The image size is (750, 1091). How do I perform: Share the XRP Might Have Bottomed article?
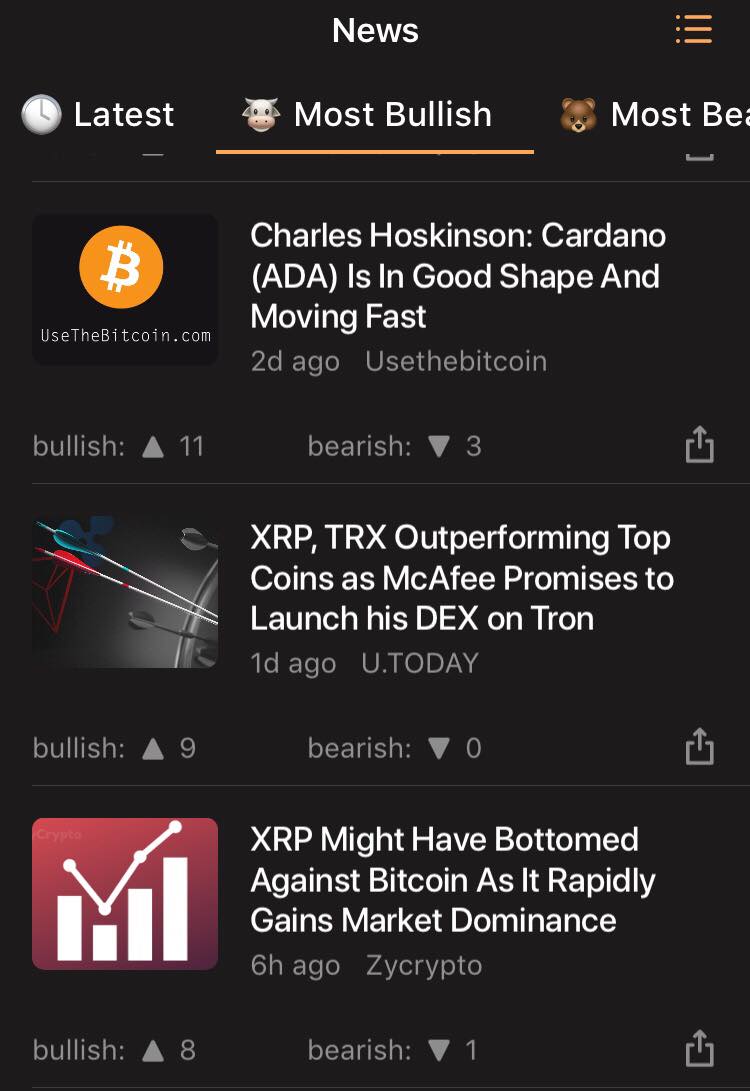pyautogui.click(x=700, y=1049)
